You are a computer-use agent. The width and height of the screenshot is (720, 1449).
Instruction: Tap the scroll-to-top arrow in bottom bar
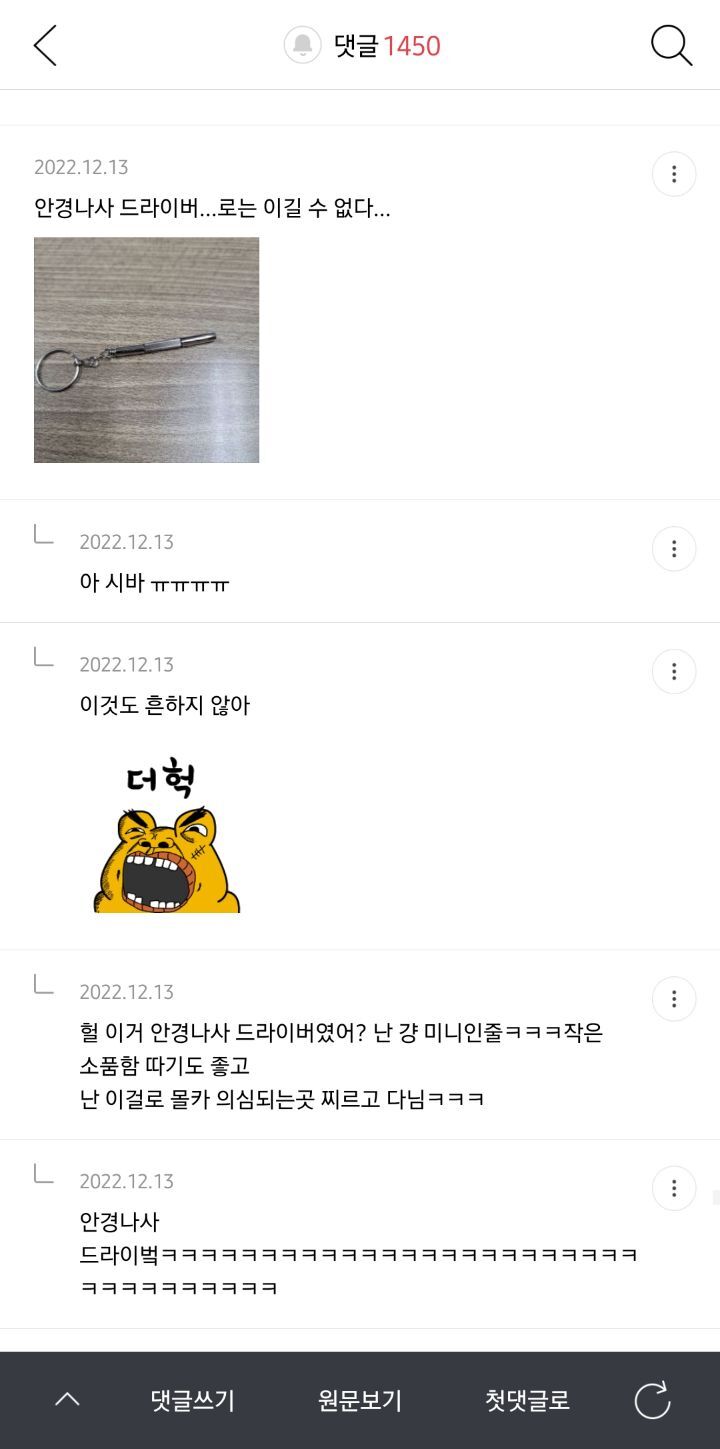coord(66,1401)
